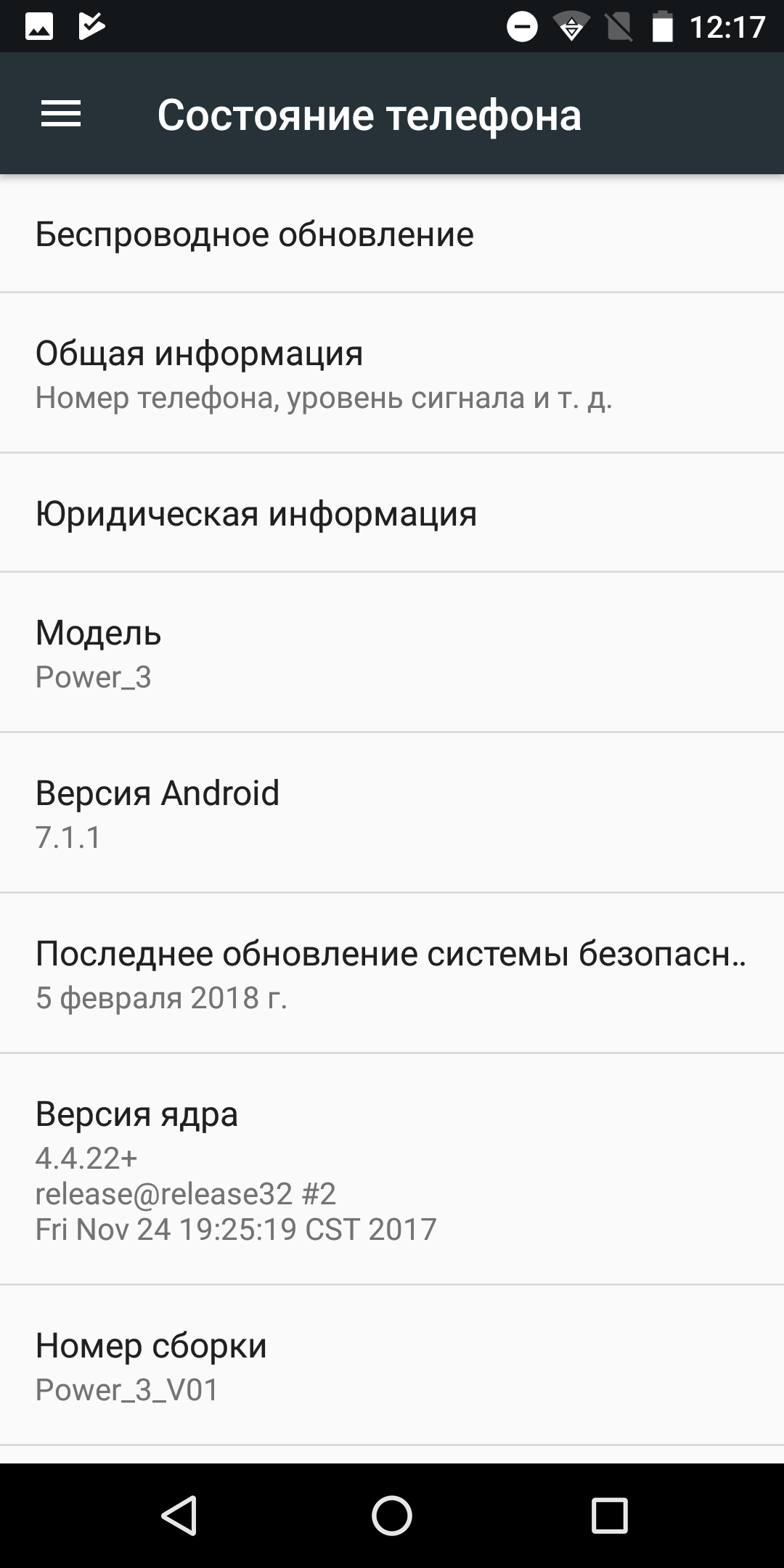Viewport: 784px width, 1568px height.
Task: Tap the Версия ядра row
Action: point(392,1169)
